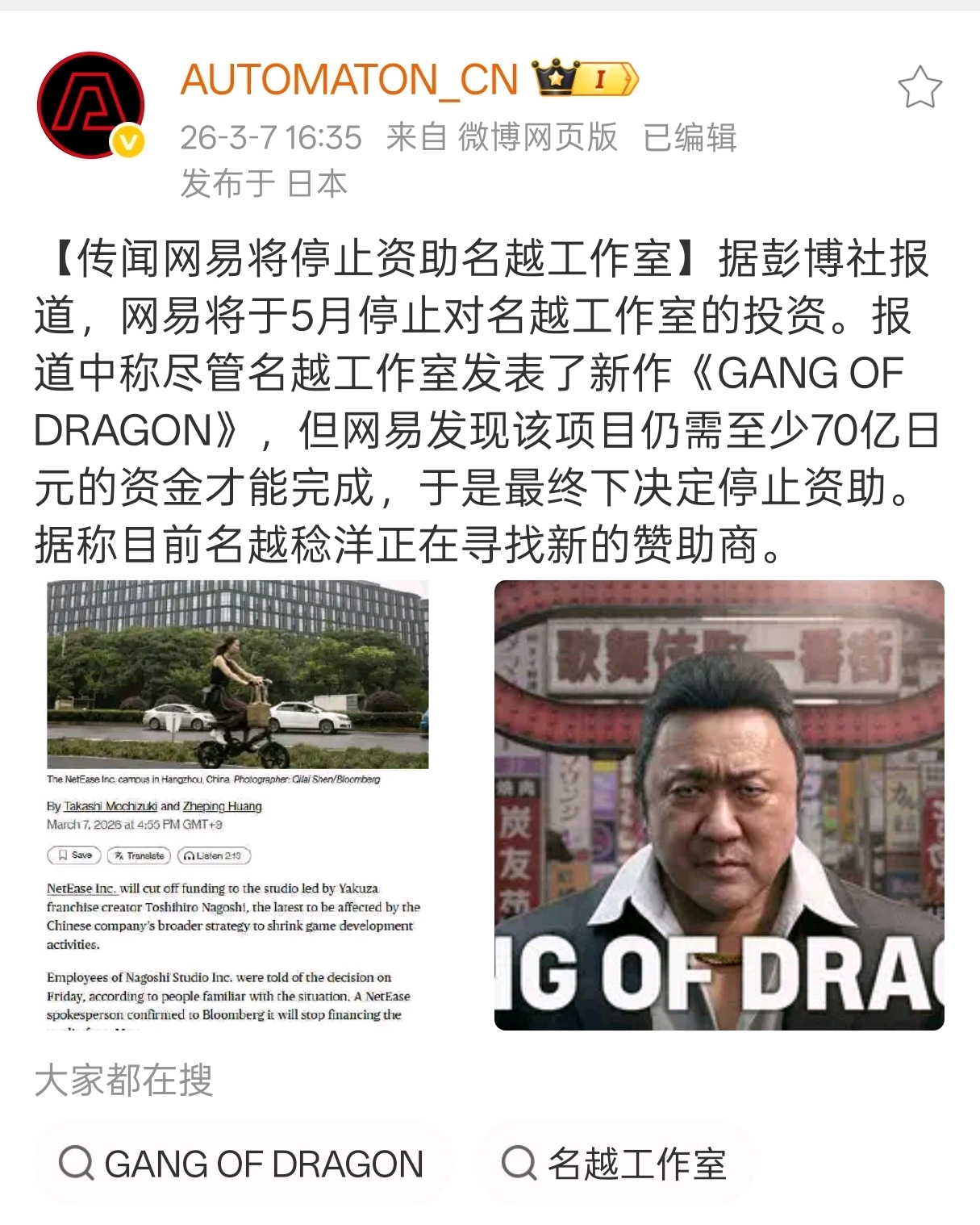The height and width of the screenshot is (1225, 980).
Task: Tap the crown membership badge
Action: 585,78
